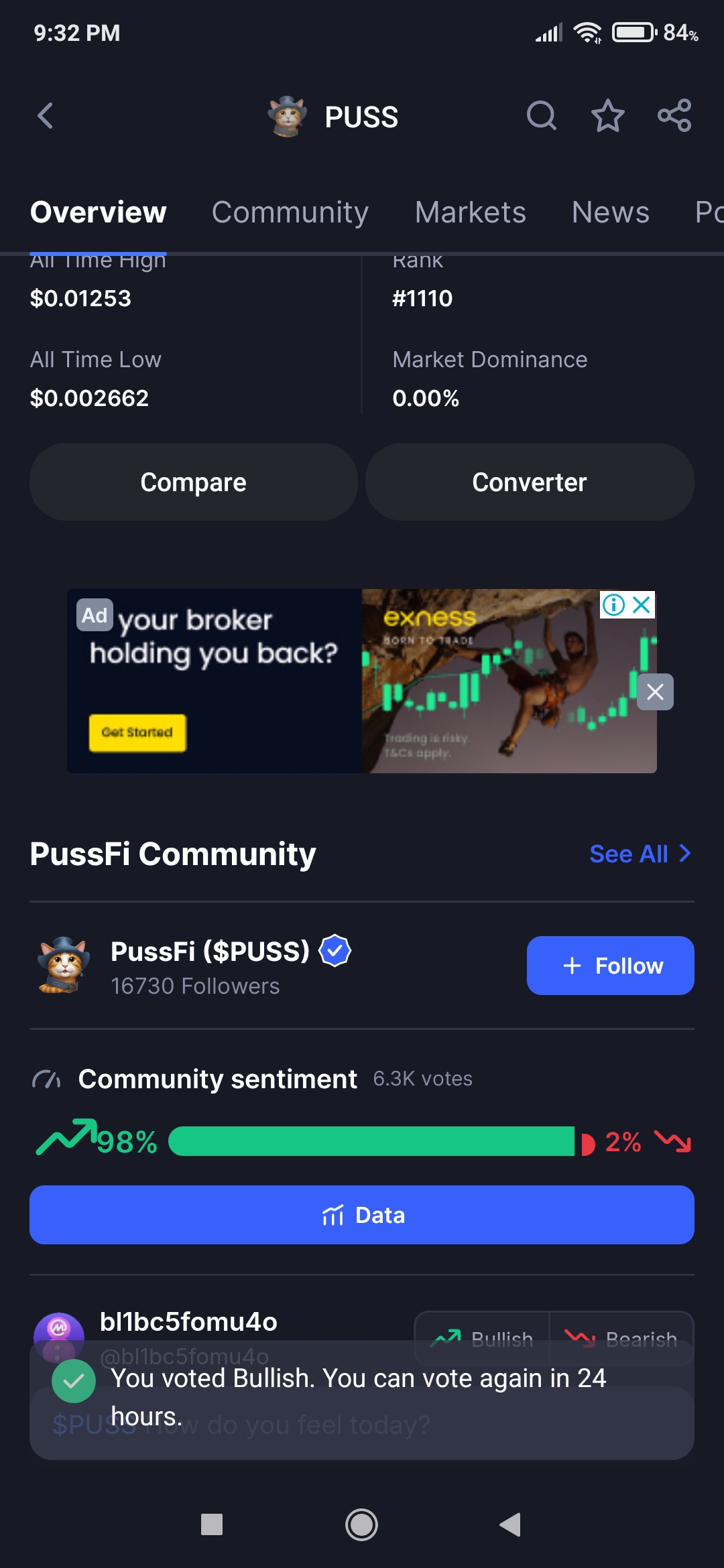Tap the system home button
This screenshot has height=1568, width=724.
(x=361, y=1525)
